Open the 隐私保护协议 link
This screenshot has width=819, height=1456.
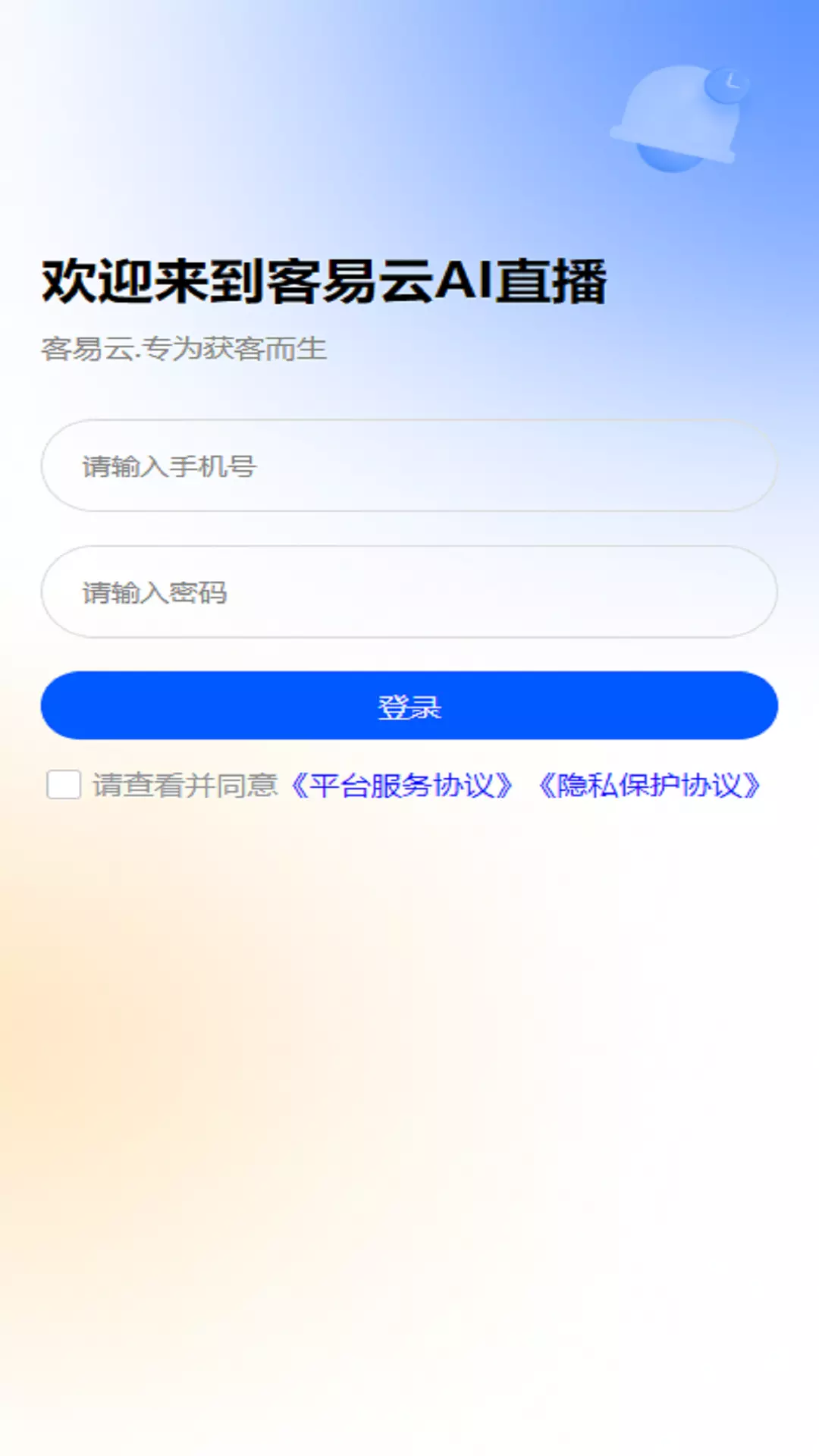[x=649, y=786]
